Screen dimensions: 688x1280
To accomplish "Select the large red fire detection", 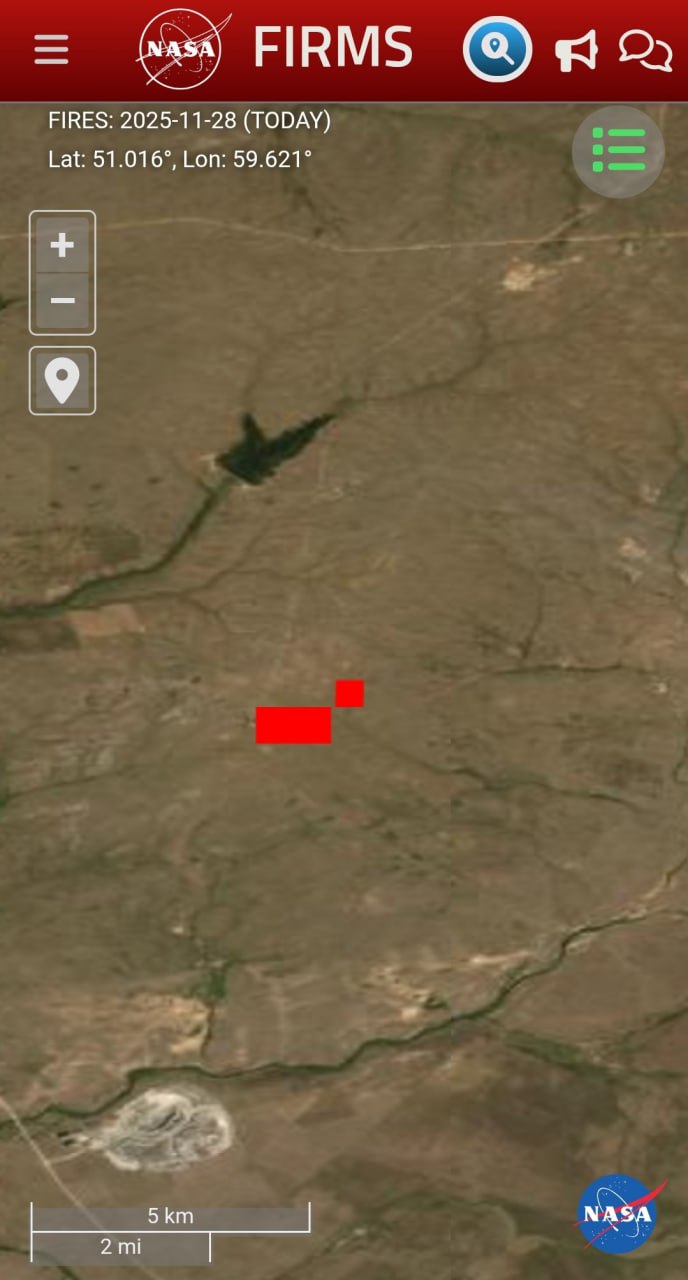I will [x=293, y=725].
